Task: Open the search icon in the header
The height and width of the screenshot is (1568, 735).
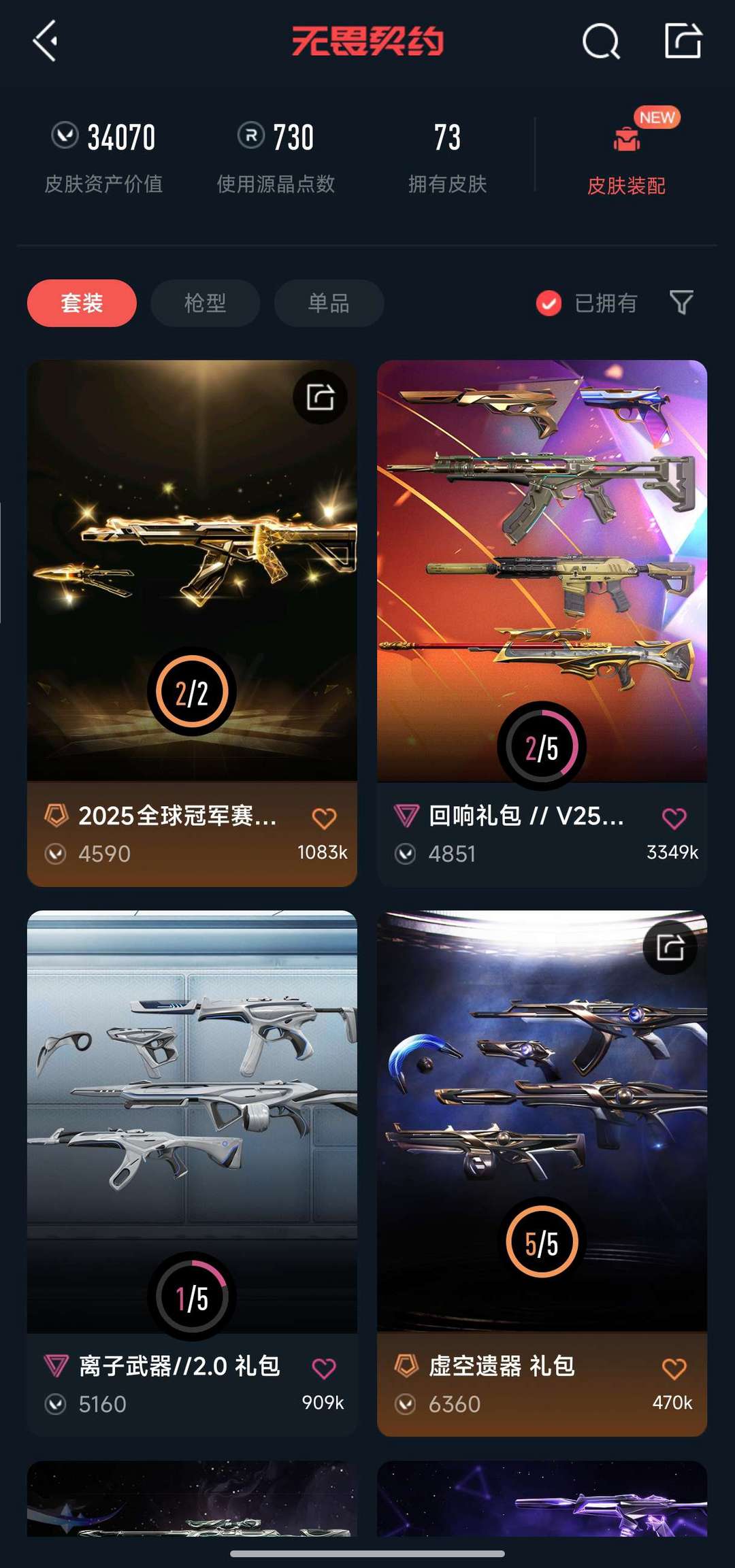Action: tap(601, 41)
